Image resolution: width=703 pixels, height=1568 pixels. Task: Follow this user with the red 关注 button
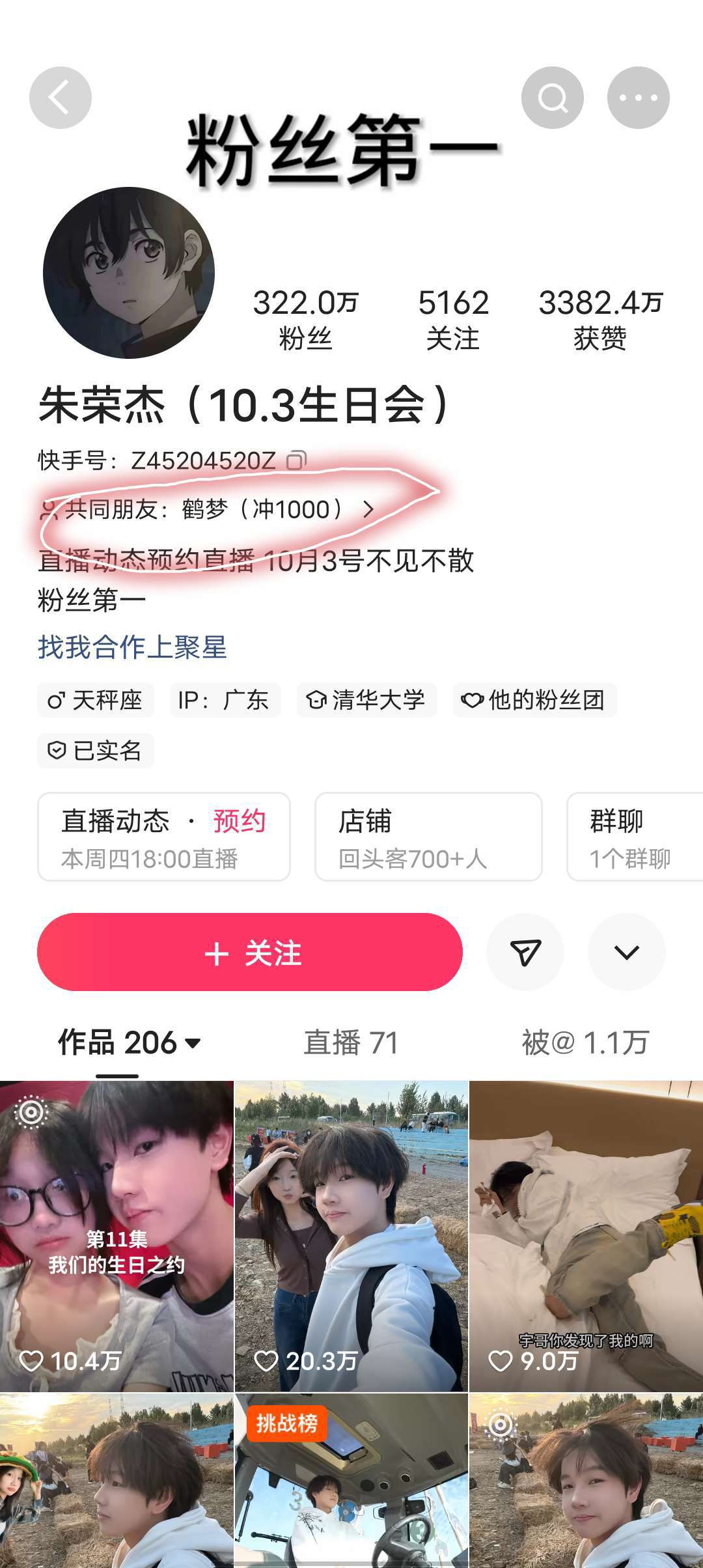click(250, 952)
